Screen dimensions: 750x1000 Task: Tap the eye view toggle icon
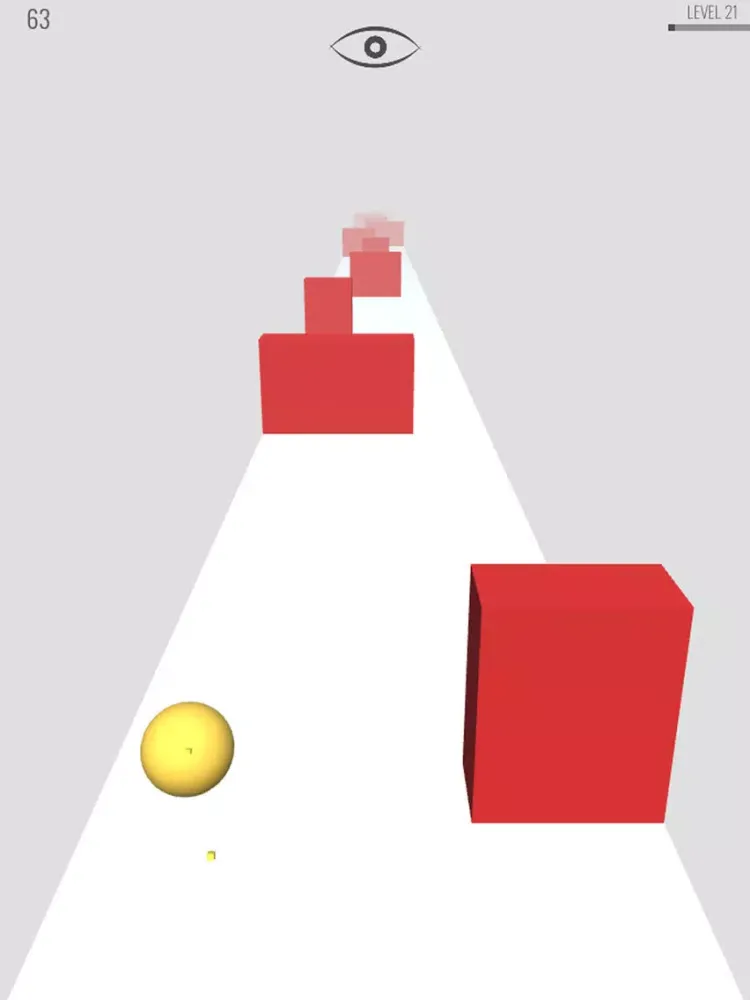pos(375,47)
